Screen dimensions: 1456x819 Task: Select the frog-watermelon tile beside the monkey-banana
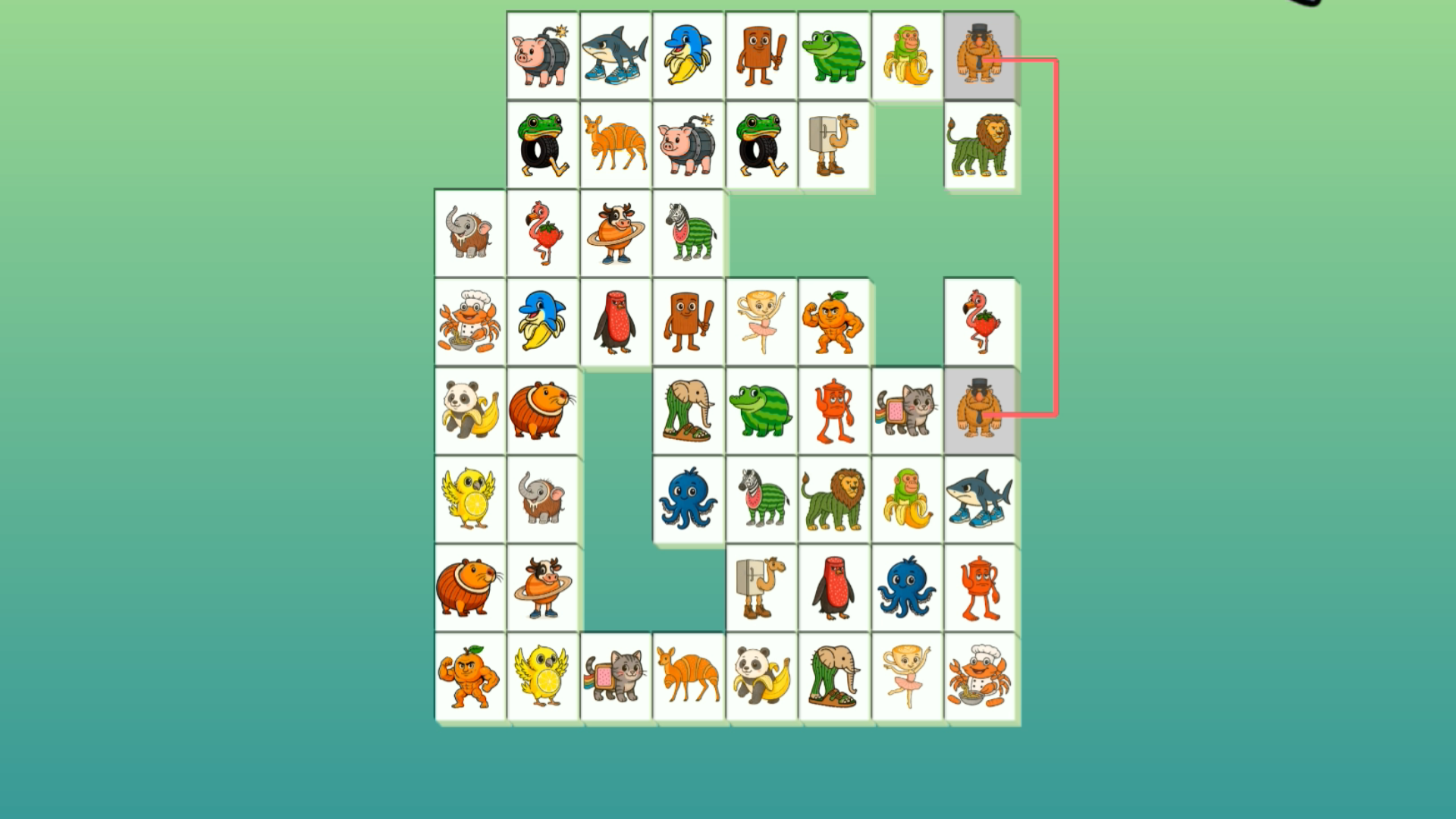833,55
